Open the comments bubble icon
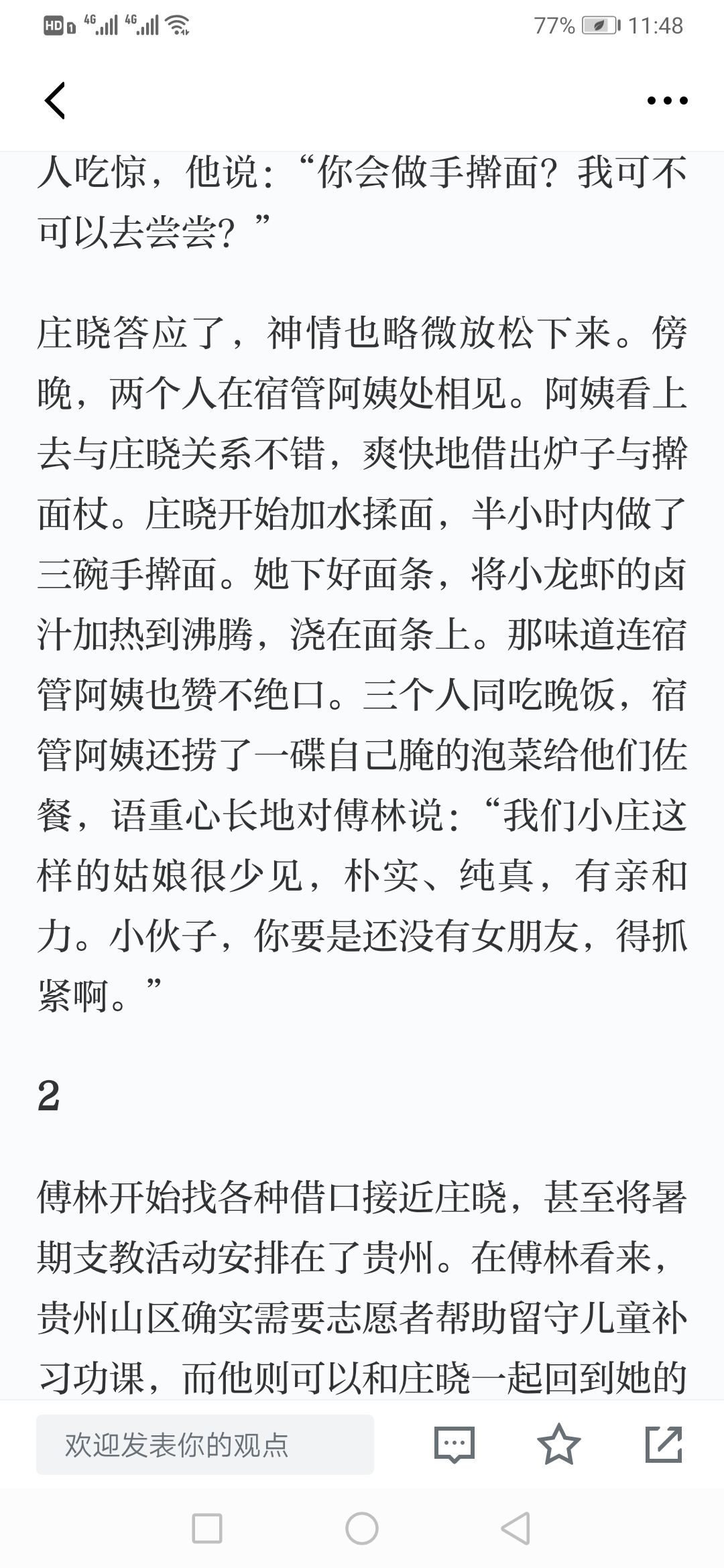The height and width of the screenshot is (1568, 724). (455, 1445)
